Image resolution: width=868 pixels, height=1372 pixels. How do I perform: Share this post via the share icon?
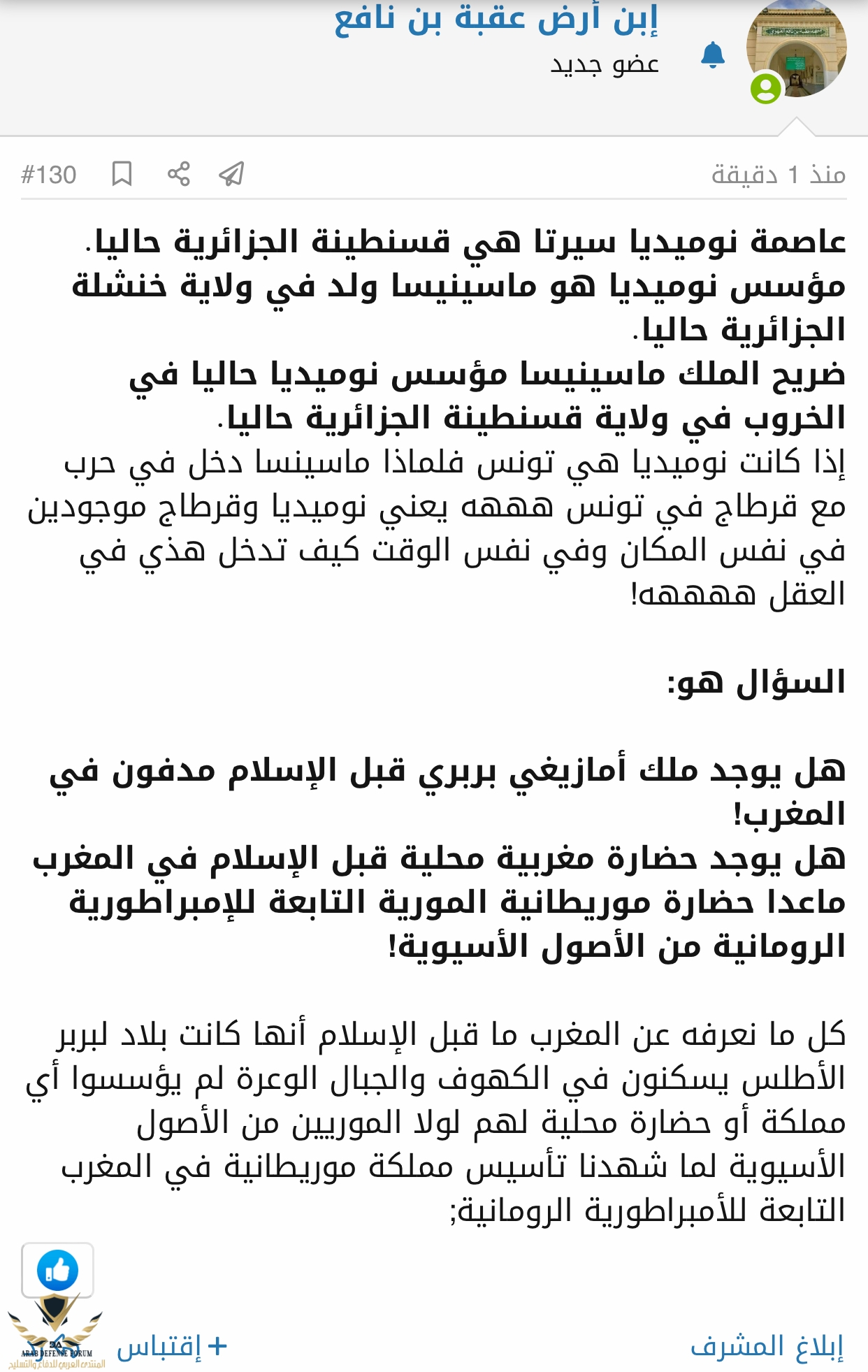pos(178,174)
